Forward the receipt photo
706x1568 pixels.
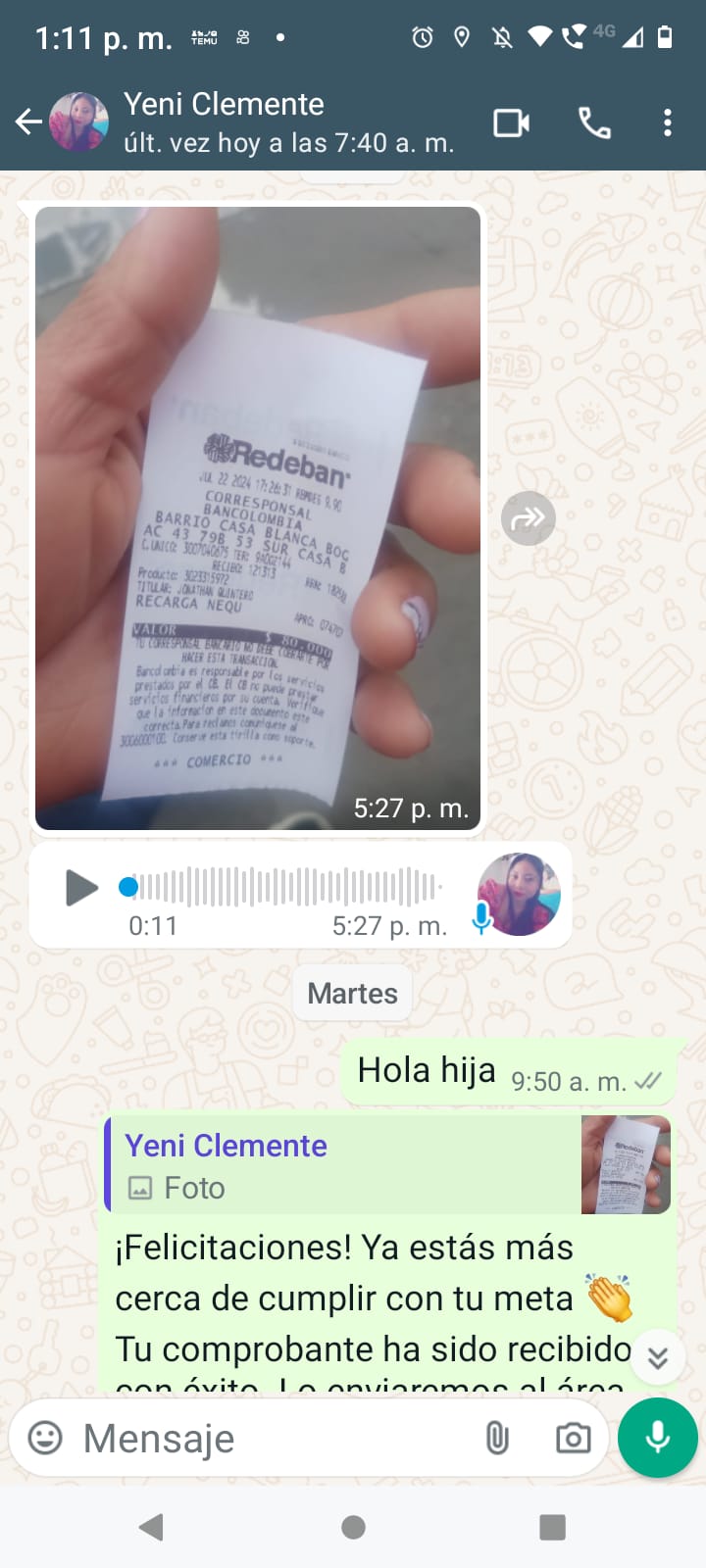click(529, 517)
